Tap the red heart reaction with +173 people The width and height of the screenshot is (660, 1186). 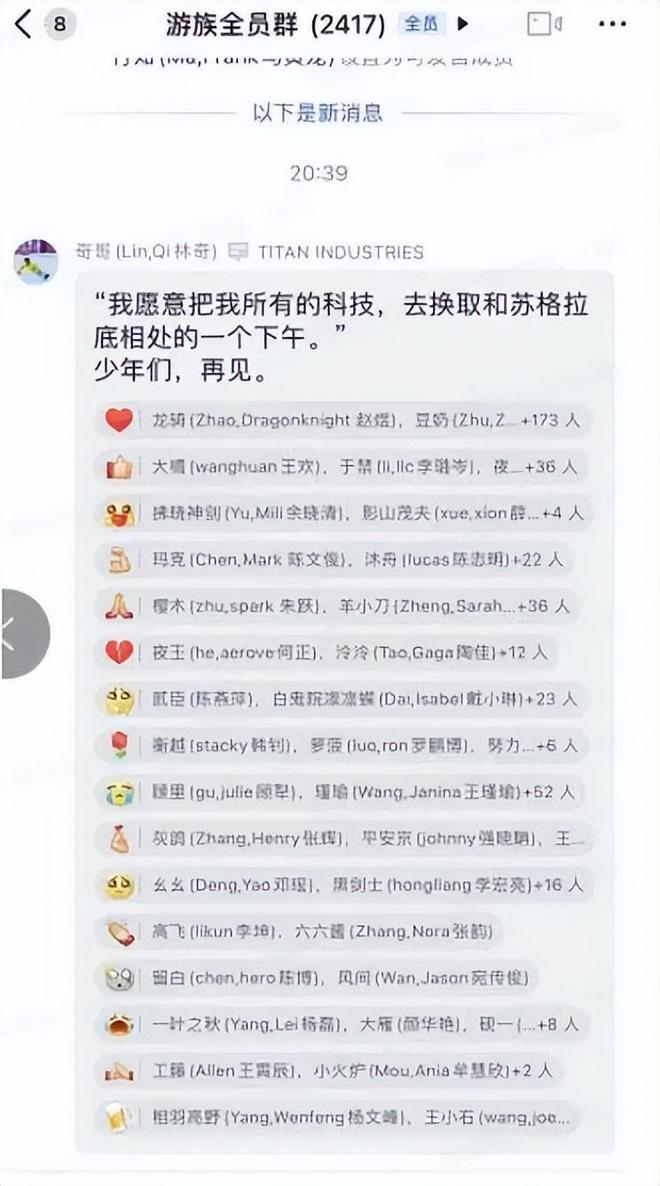tap(119, 421)
